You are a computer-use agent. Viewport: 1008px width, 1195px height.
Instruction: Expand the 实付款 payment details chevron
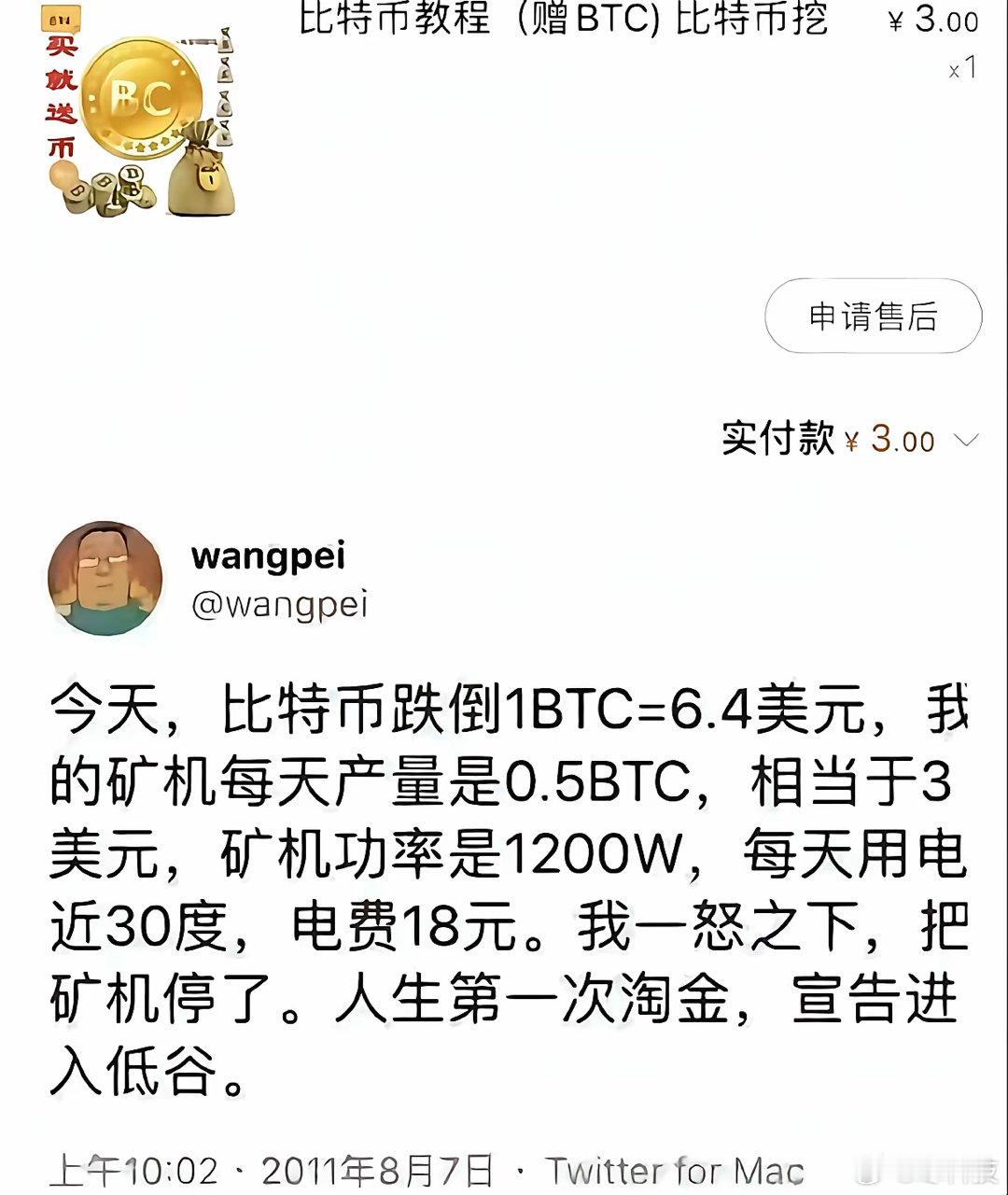966,439
